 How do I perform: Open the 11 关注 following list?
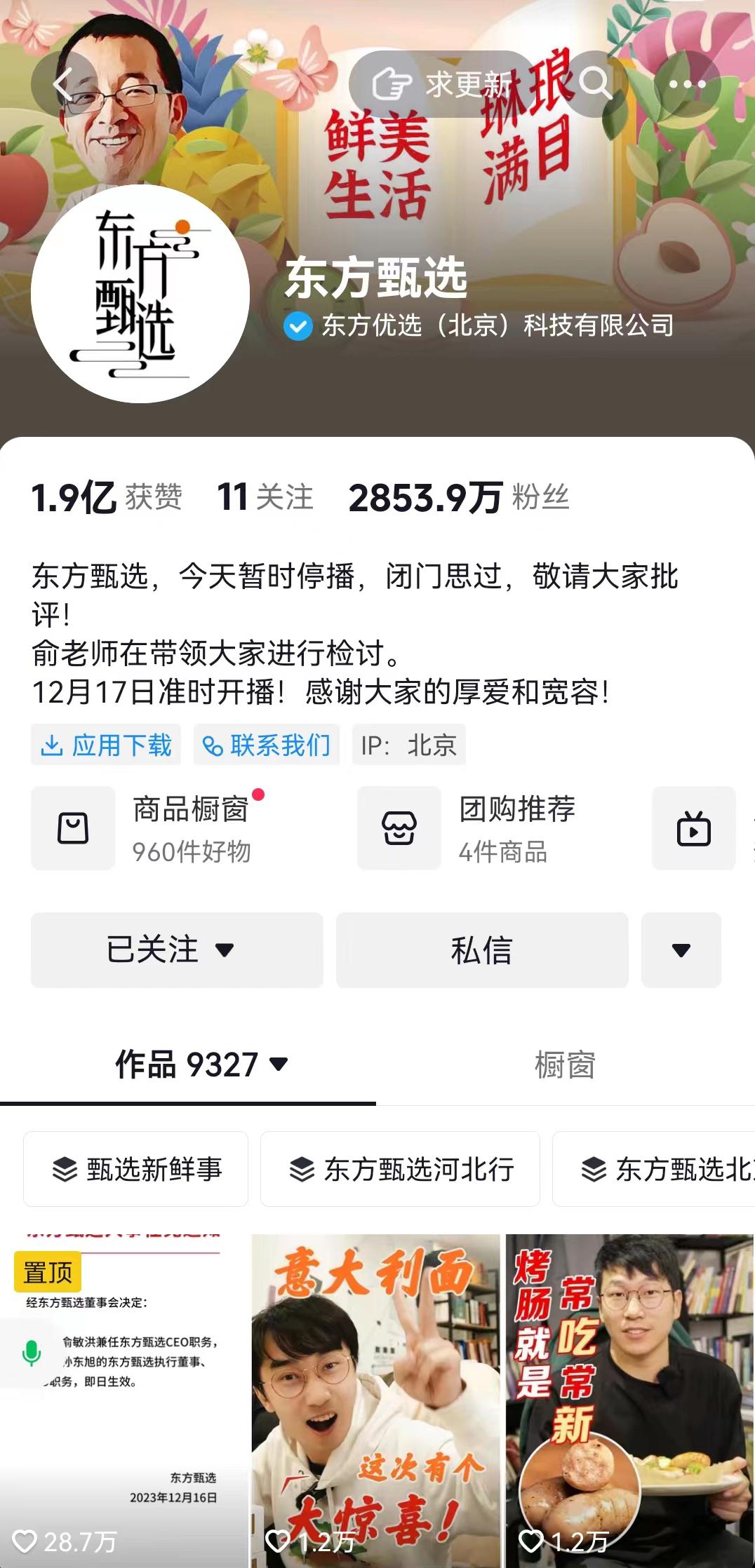pyautogui.click(x=265, y=497)
